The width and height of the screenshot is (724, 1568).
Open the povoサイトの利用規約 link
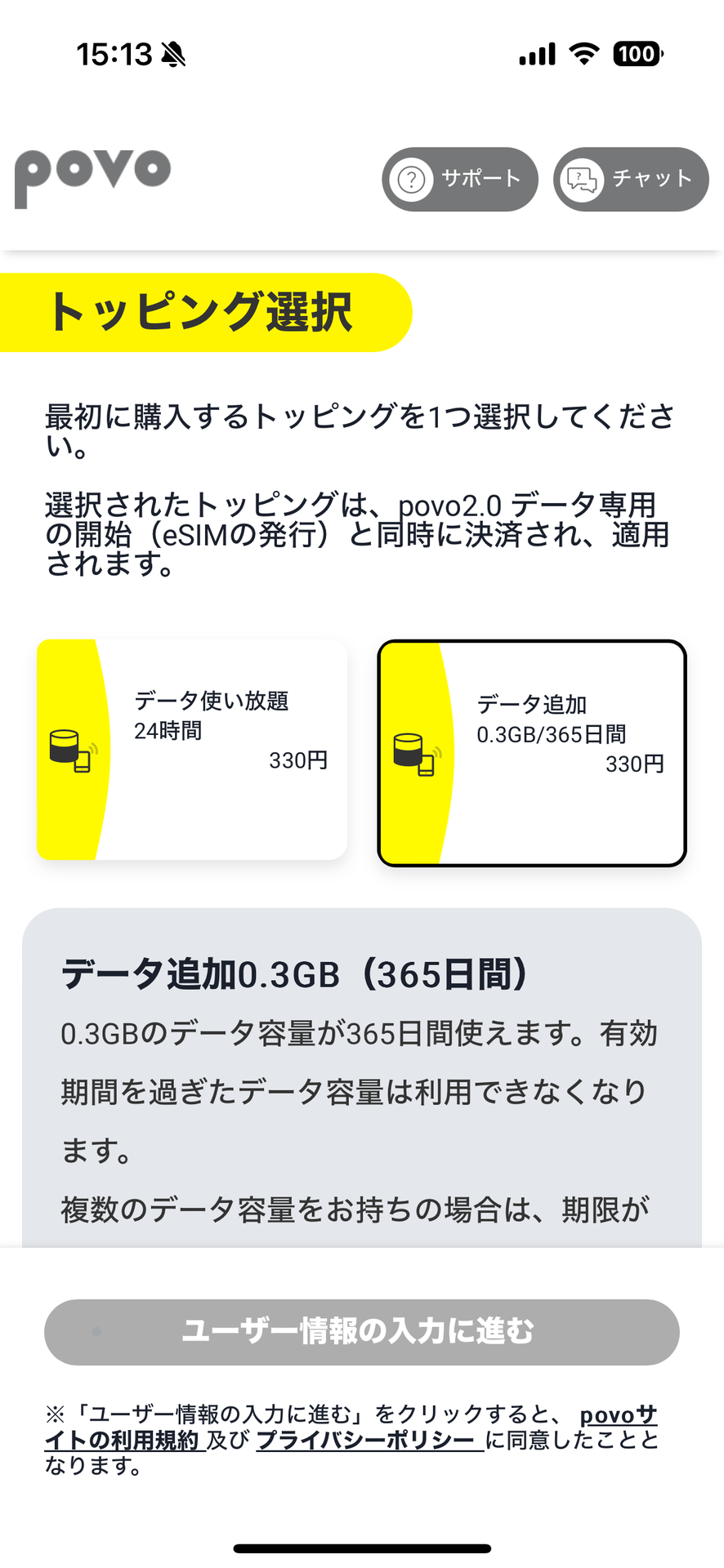coord(123,1440)
